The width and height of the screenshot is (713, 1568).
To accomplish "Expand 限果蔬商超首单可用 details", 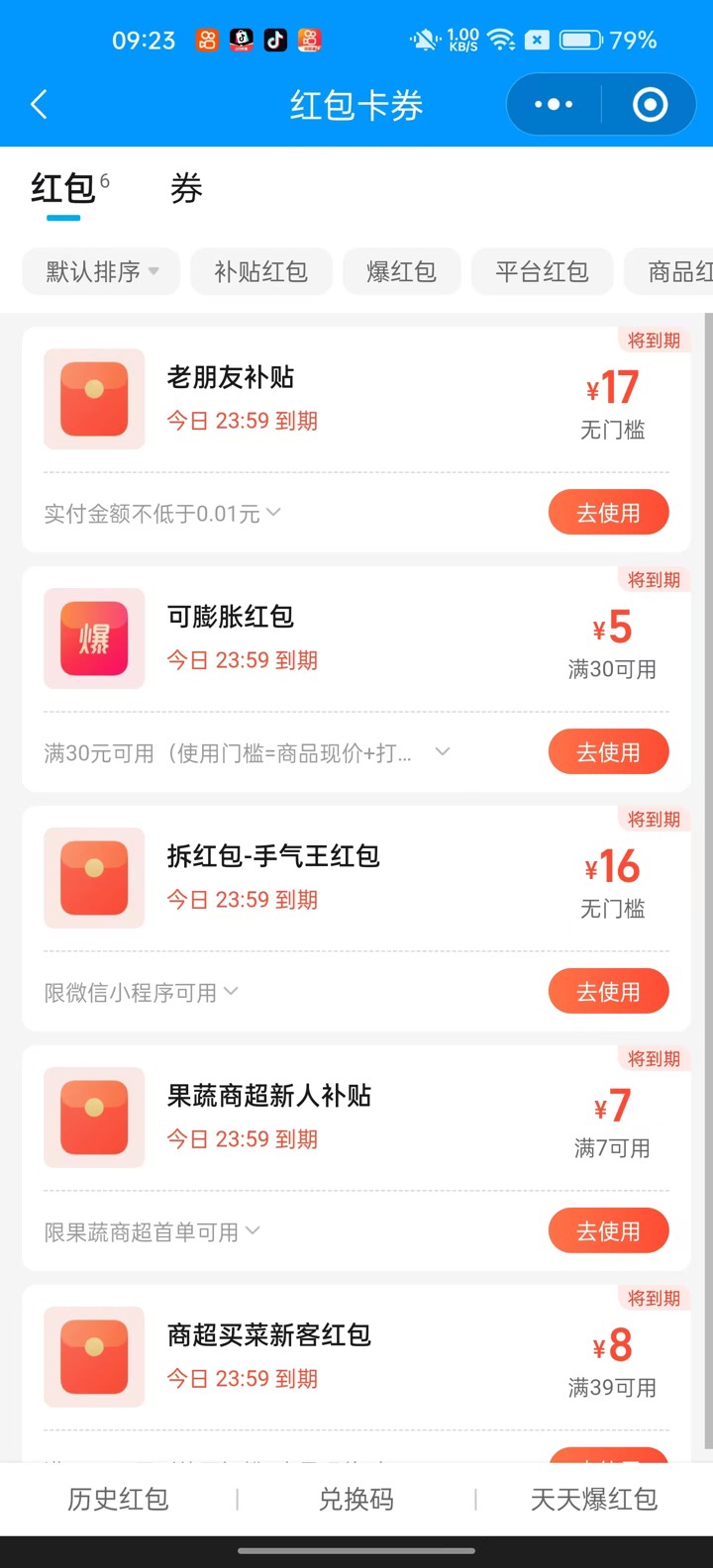I will [x=152, y=1232].
